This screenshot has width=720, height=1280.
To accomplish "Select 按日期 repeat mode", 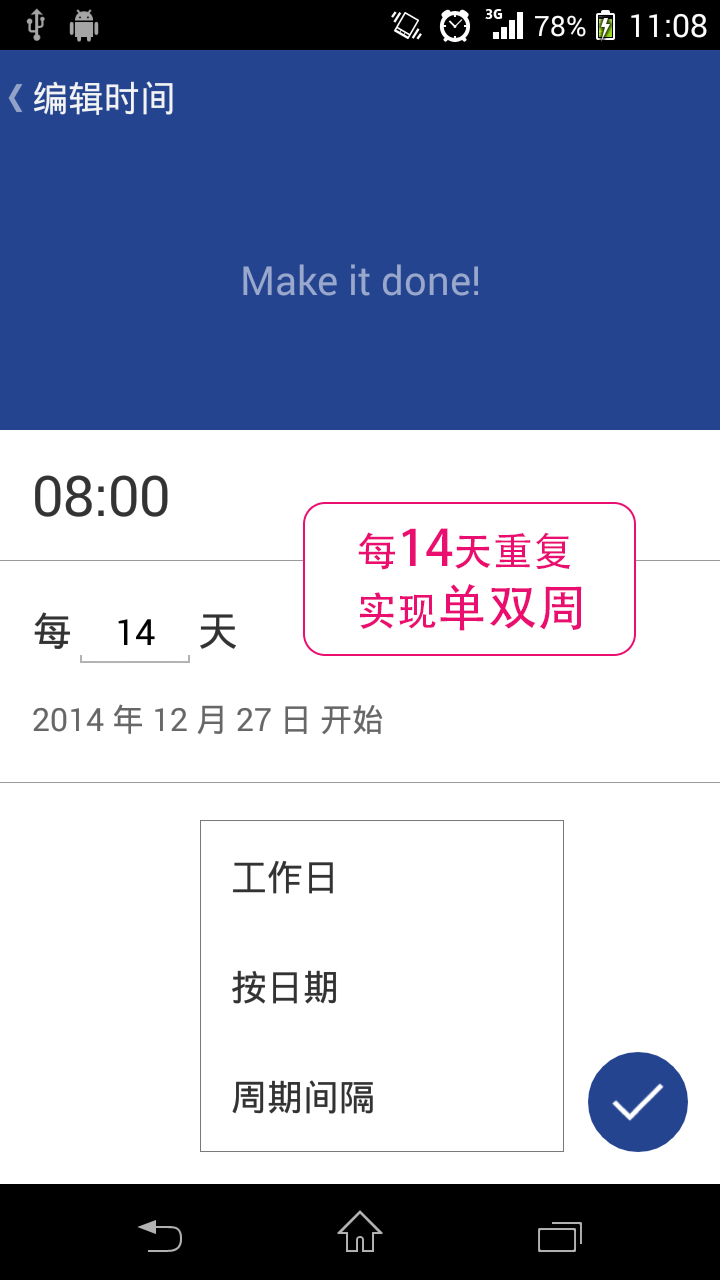I will tap(283, 987).
